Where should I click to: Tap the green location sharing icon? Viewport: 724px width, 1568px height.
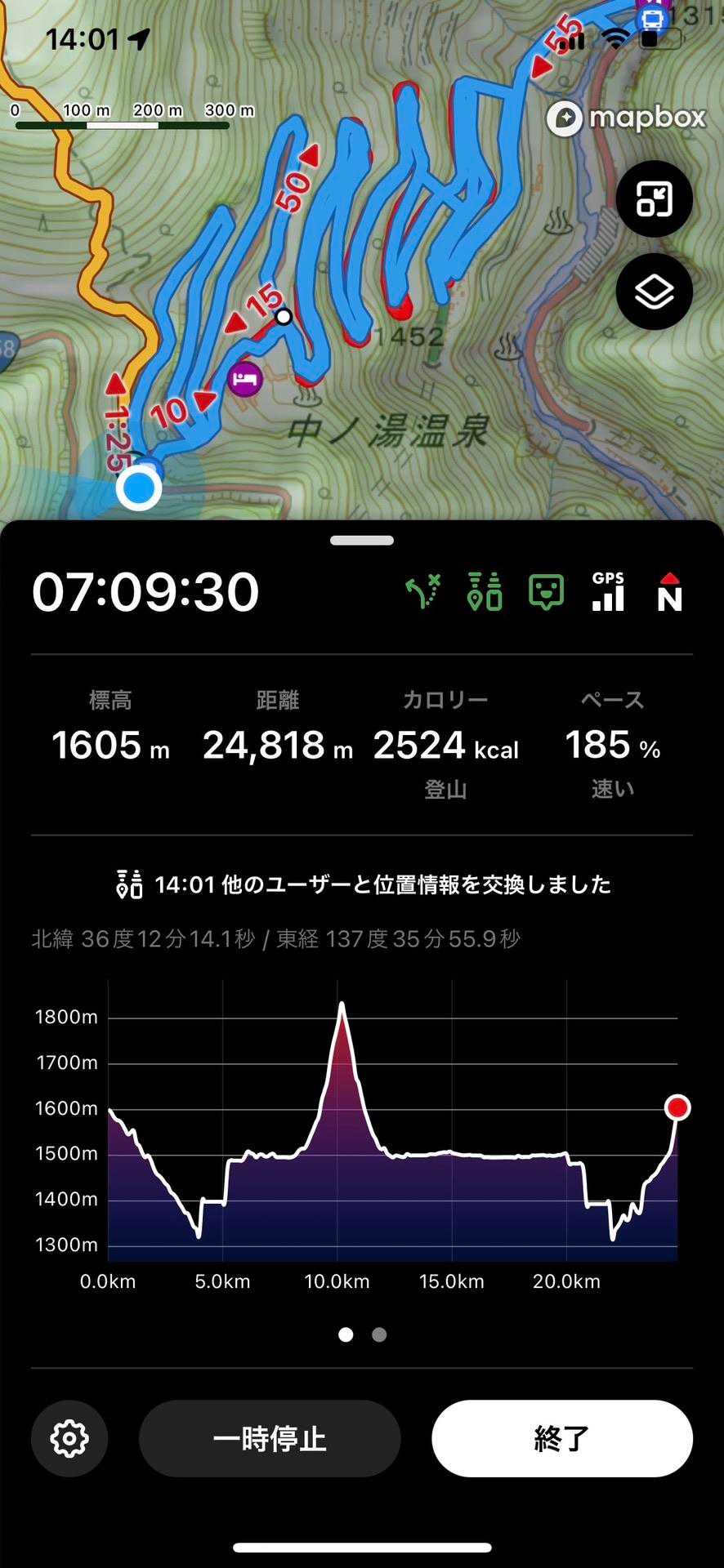click(x=485, y=592)
